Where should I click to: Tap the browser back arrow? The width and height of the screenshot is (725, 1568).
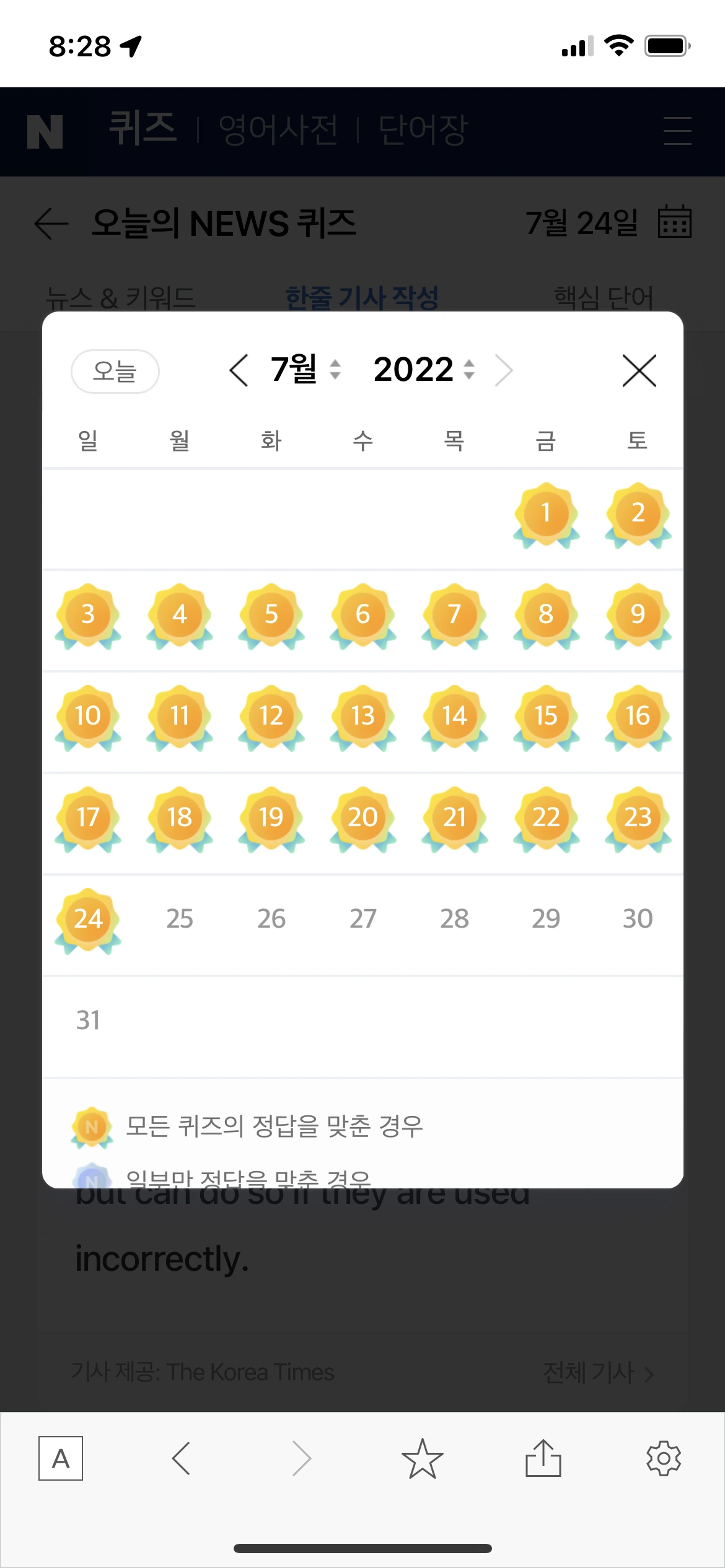tap(181, 1458)
